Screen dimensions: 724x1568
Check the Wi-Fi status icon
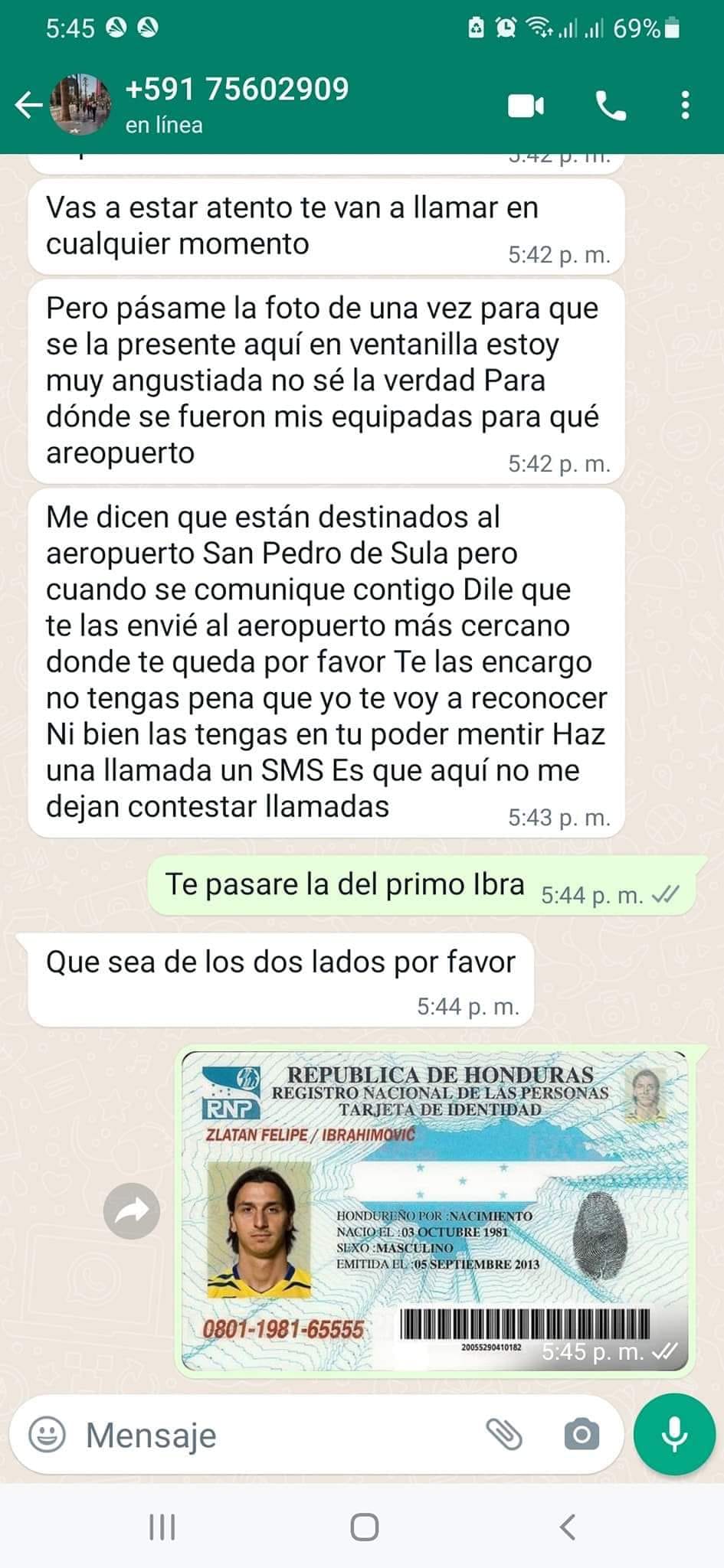tap(539, 25)
